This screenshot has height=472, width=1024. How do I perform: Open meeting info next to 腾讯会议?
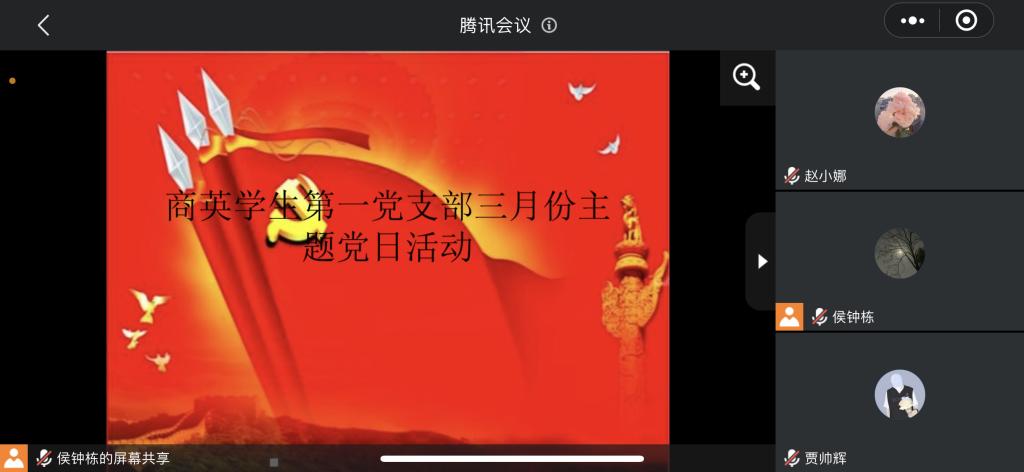point(549,26)
